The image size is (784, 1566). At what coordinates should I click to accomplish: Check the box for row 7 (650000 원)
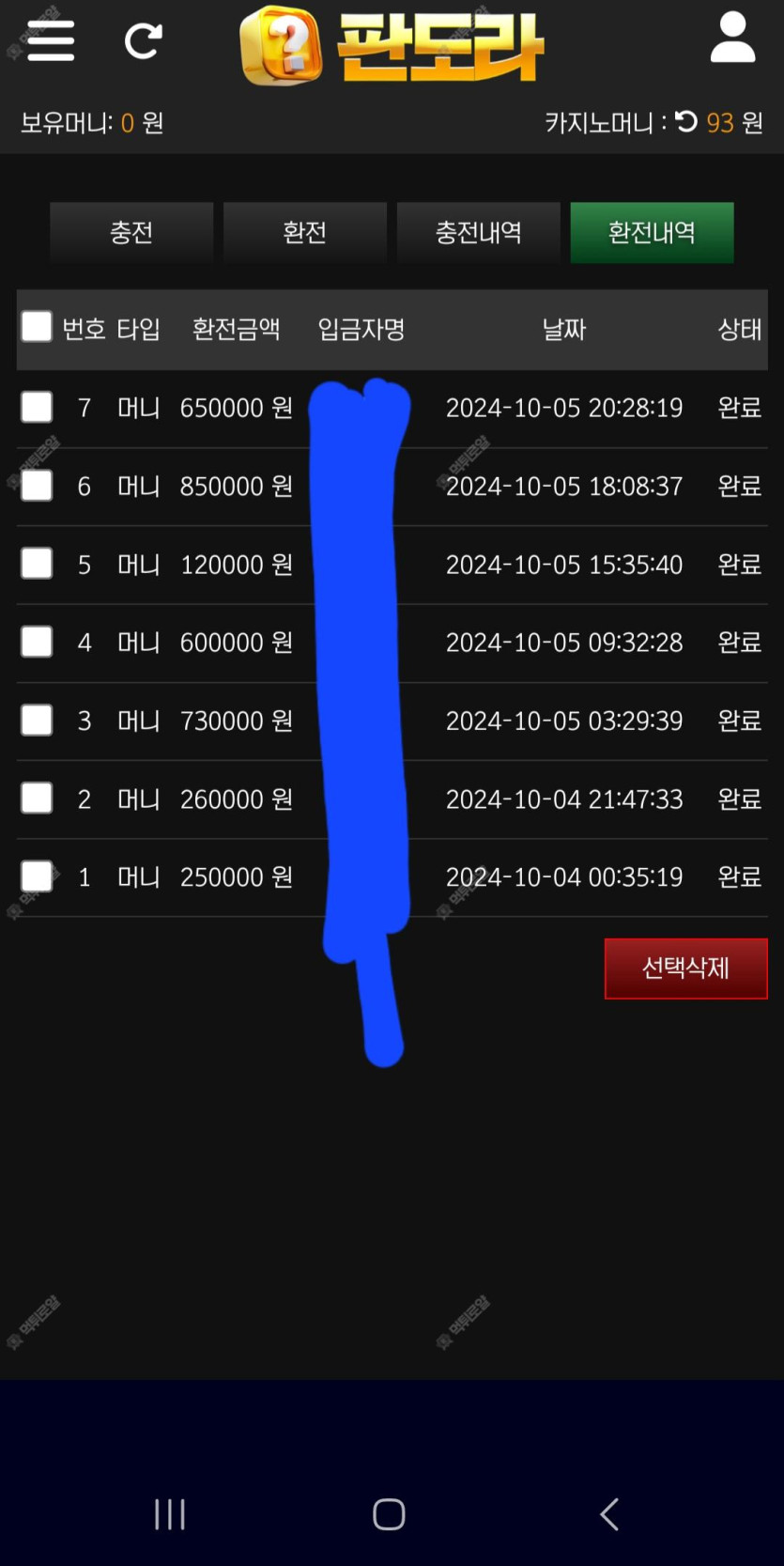click(x=37, y=407)
